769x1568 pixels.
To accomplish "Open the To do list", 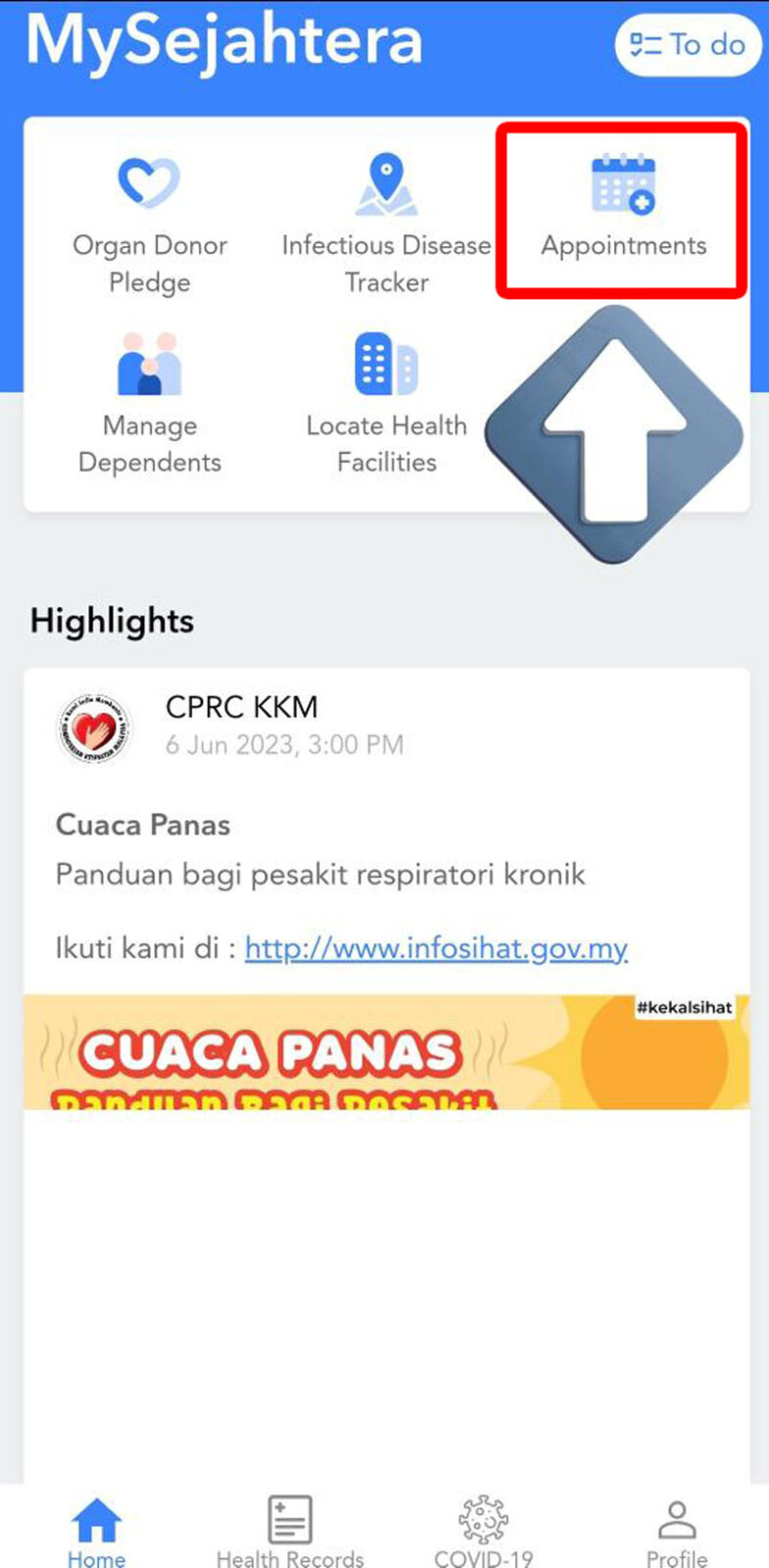I will coord(687,45).
